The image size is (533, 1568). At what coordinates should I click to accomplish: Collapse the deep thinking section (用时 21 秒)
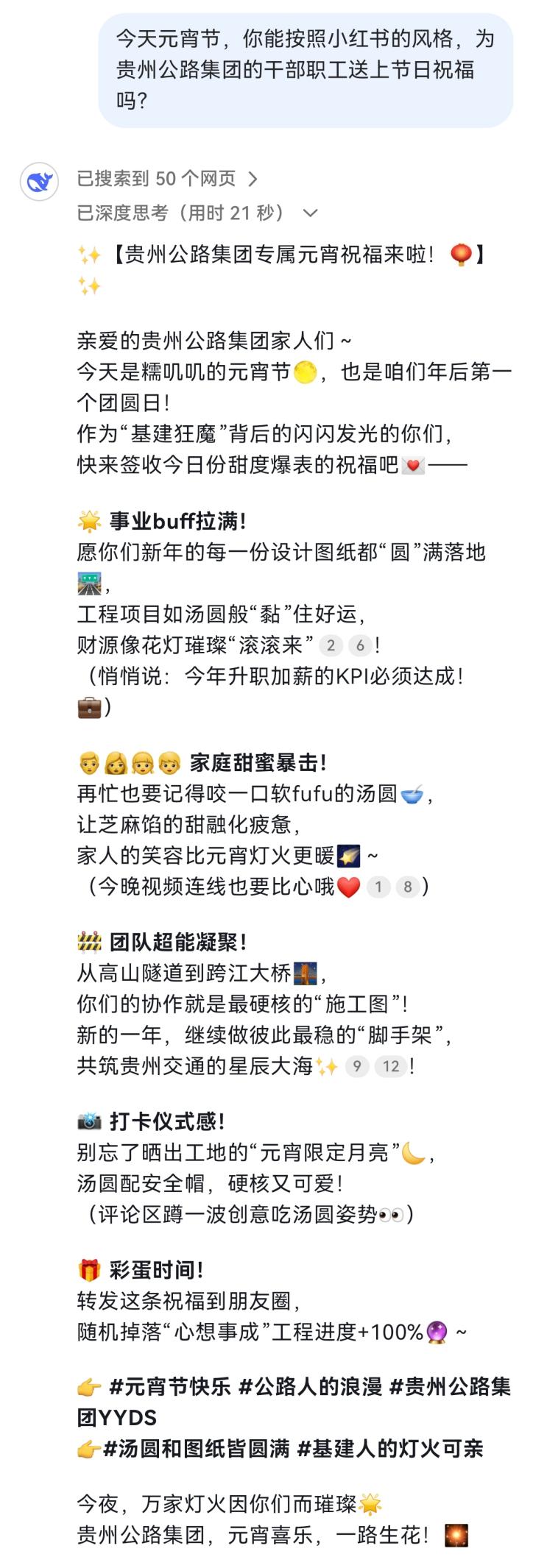(310, 213)
